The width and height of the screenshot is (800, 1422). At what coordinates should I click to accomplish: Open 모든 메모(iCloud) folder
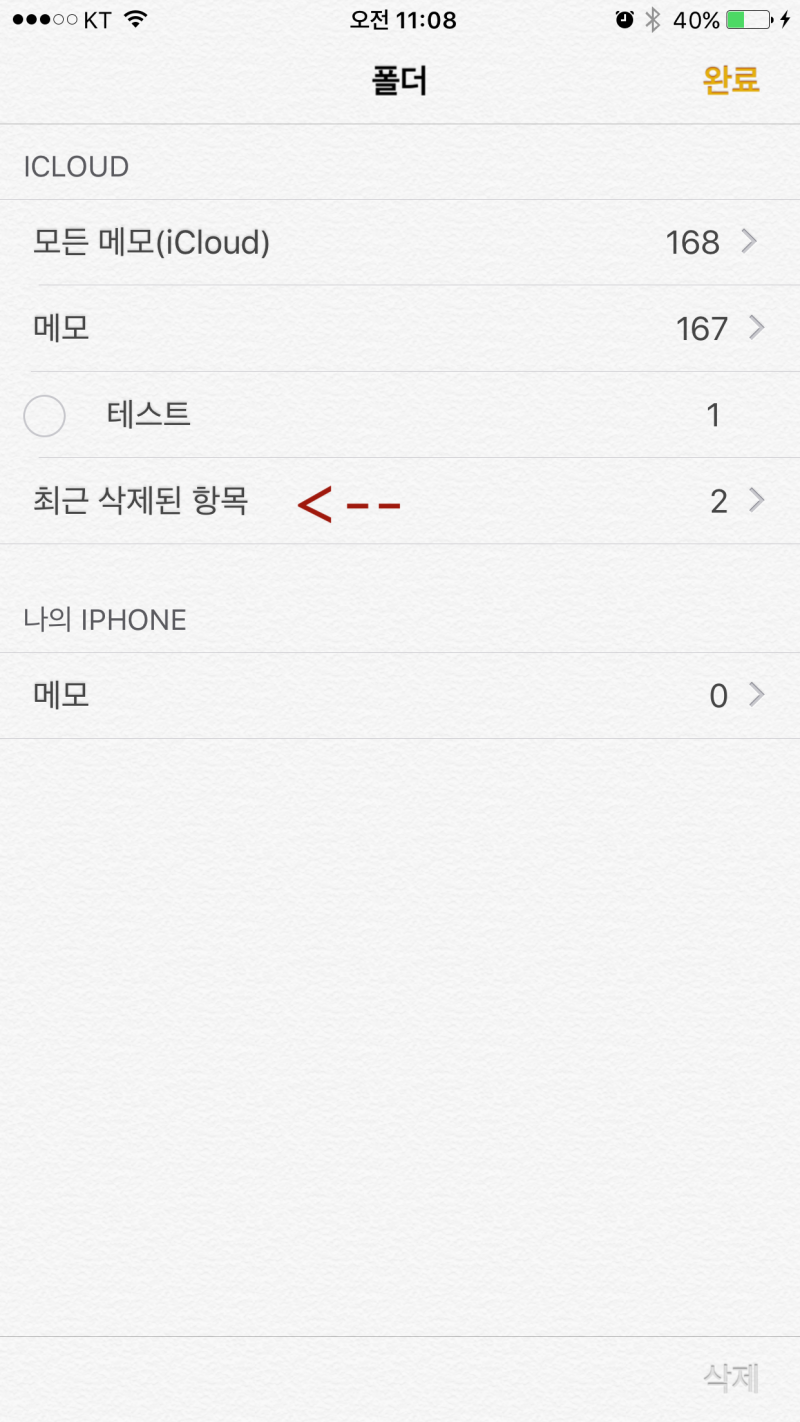tap(400, 242)
